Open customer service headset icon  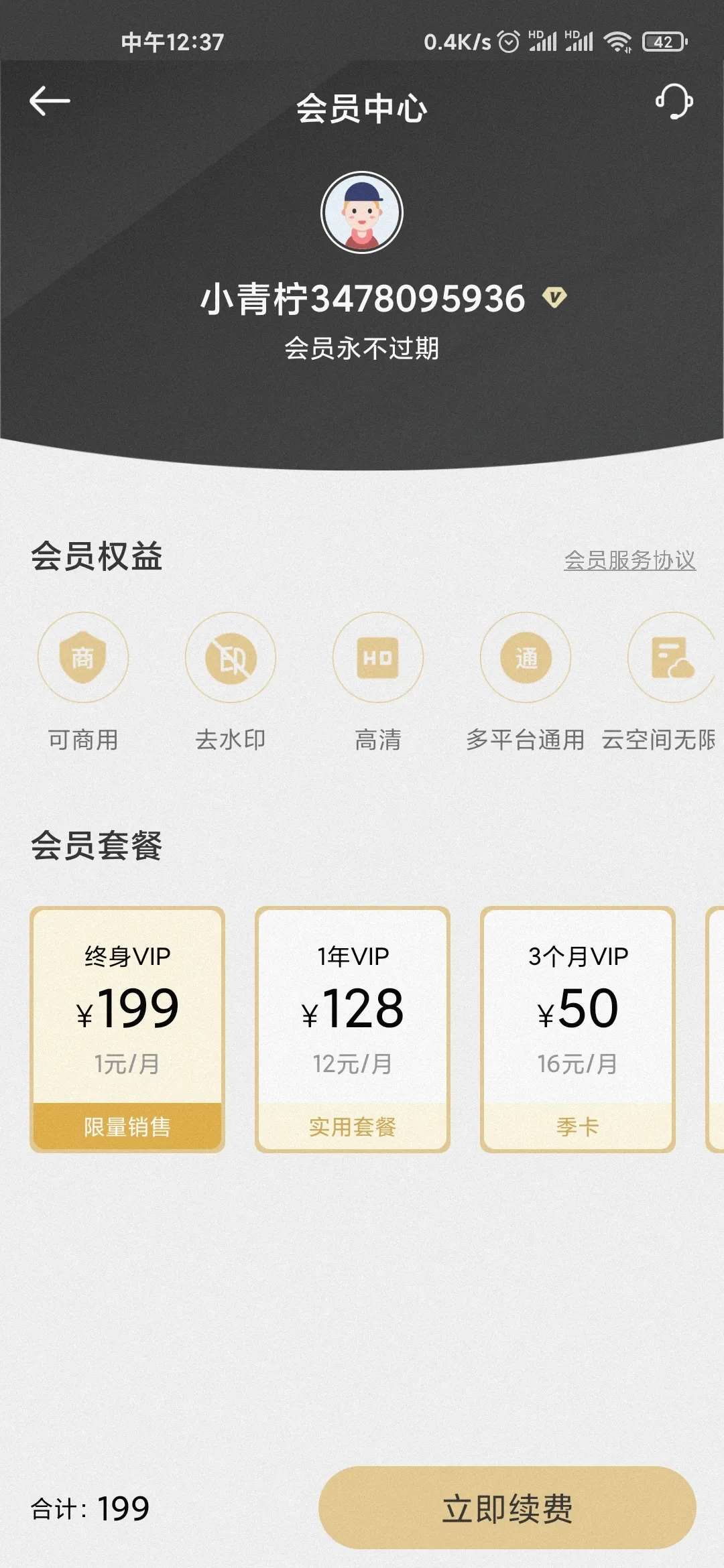tap(674, 102)
